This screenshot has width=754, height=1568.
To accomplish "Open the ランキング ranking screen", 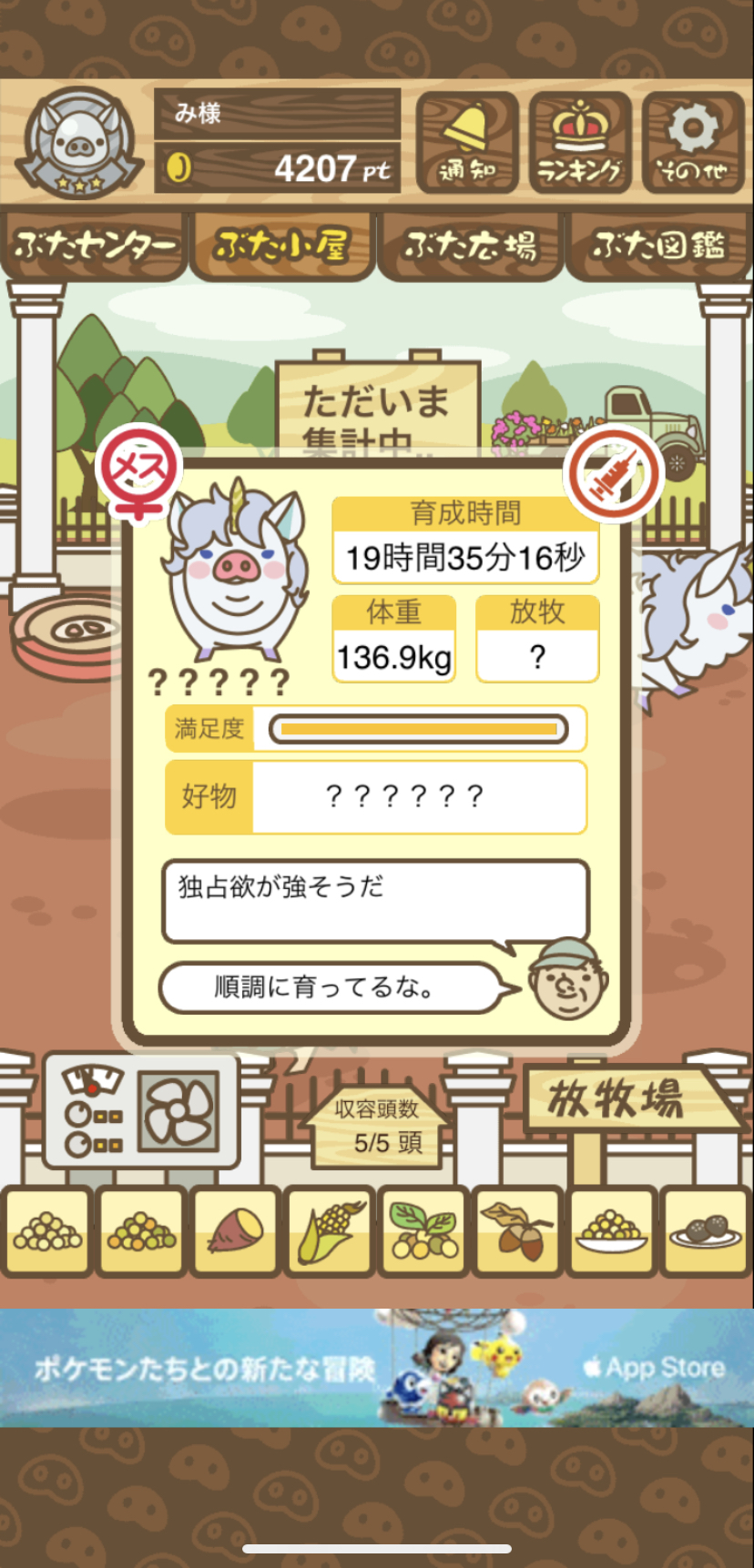I will tap(580, 143).
